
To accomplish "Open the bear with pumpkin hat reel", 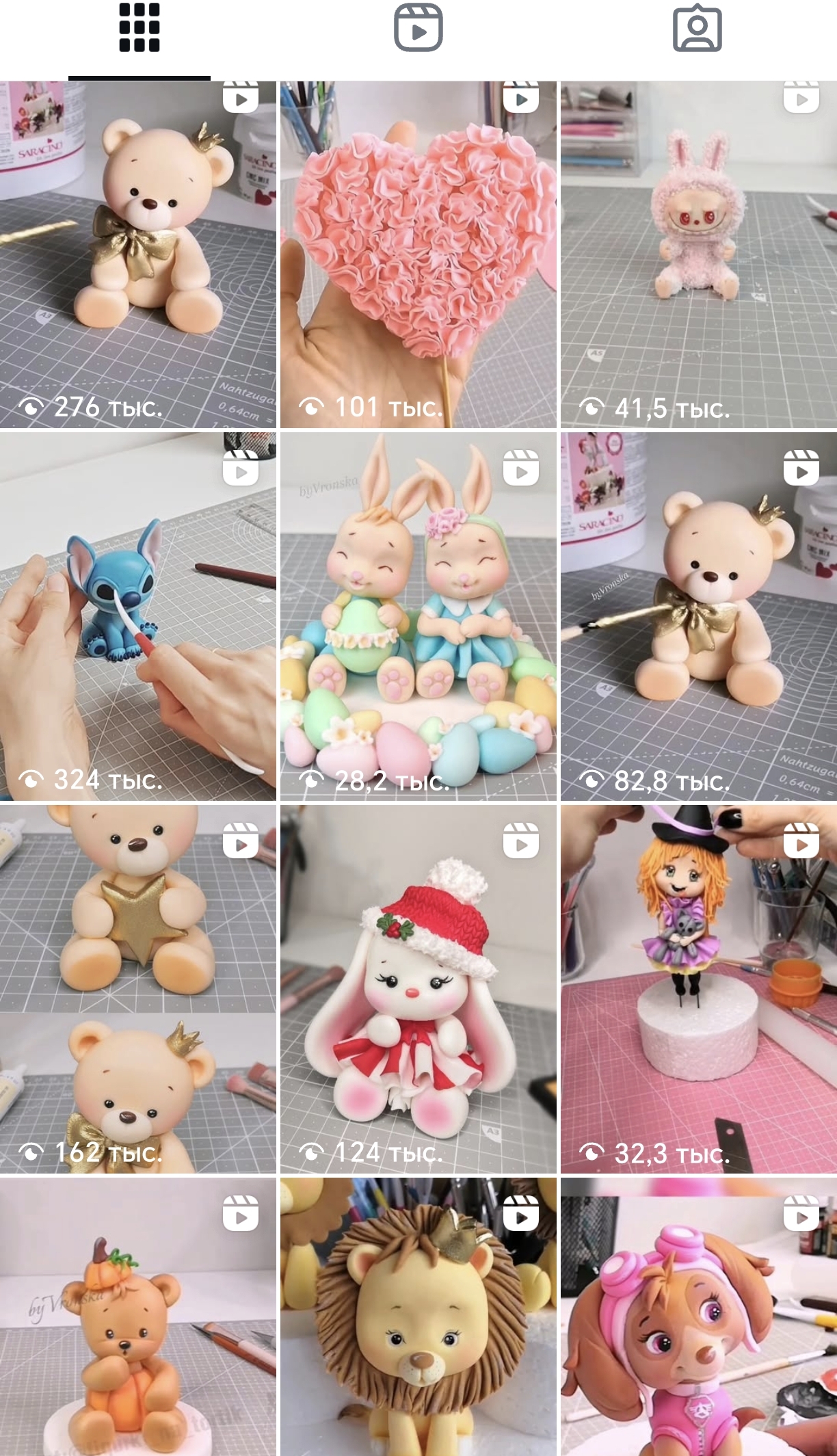I will [138, 1316].
